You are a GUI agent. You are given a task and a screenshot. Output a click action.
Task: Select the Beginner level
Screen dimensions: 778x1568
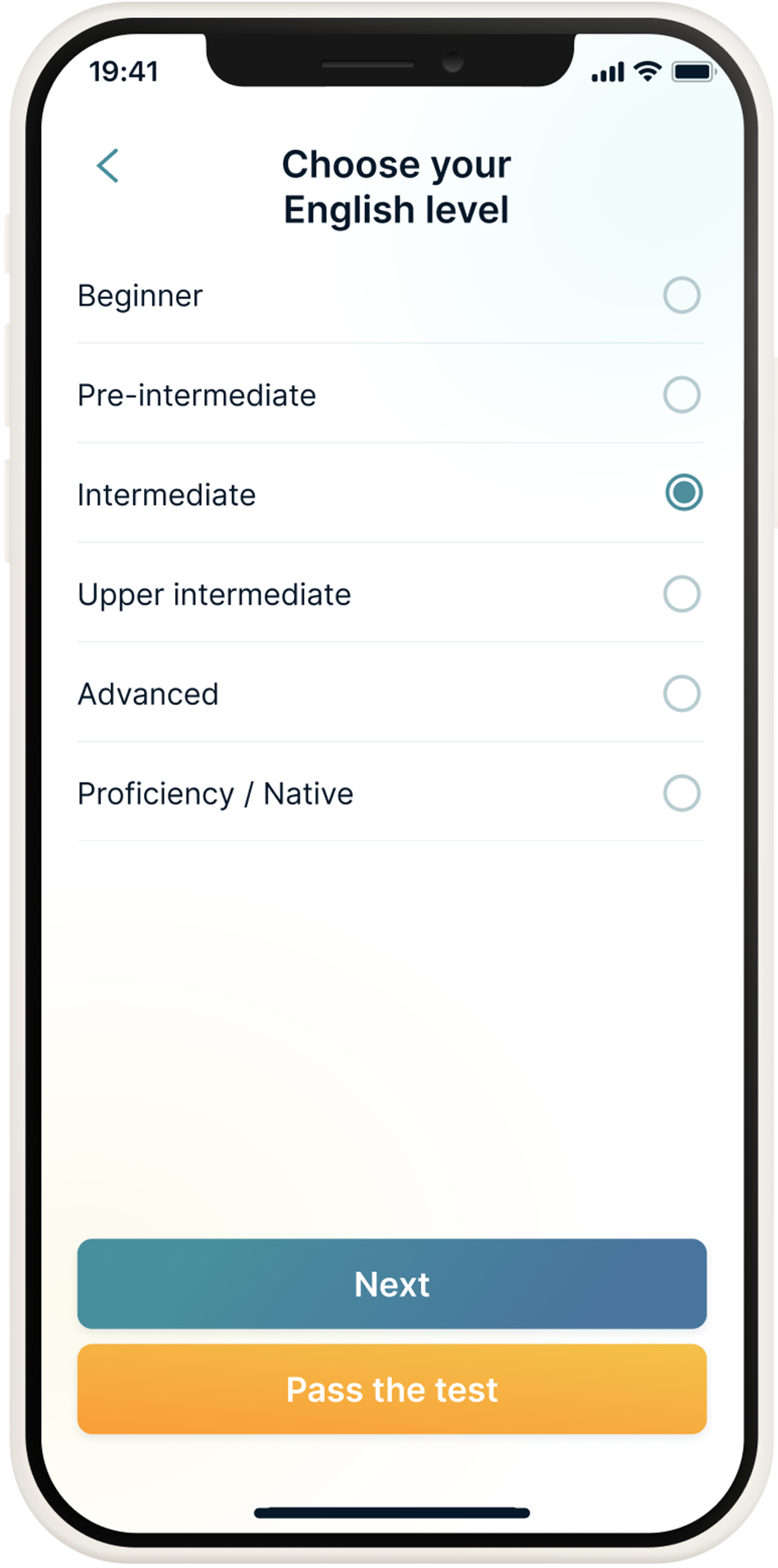click(391, 295)
